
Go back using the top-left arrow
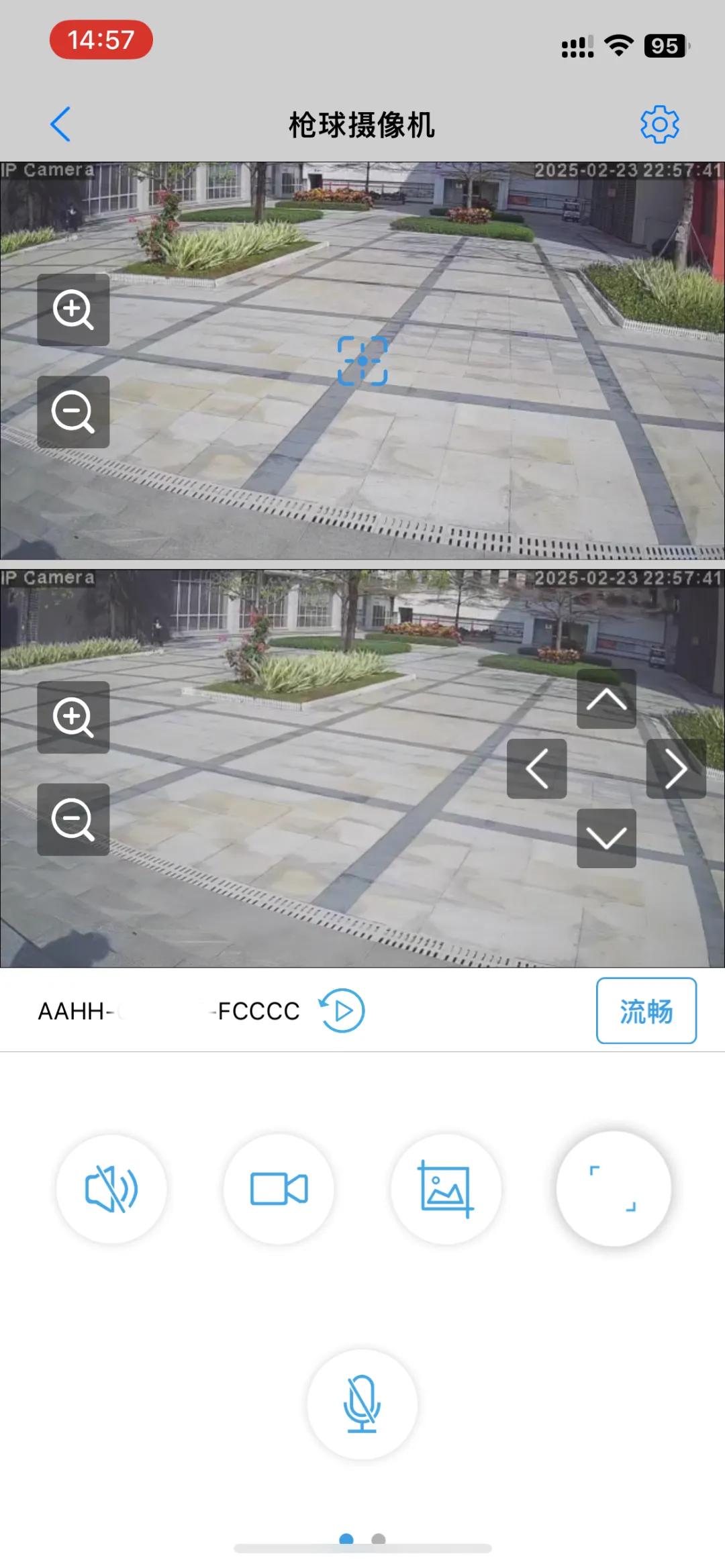pyautogui.click(x=60, y=124)
